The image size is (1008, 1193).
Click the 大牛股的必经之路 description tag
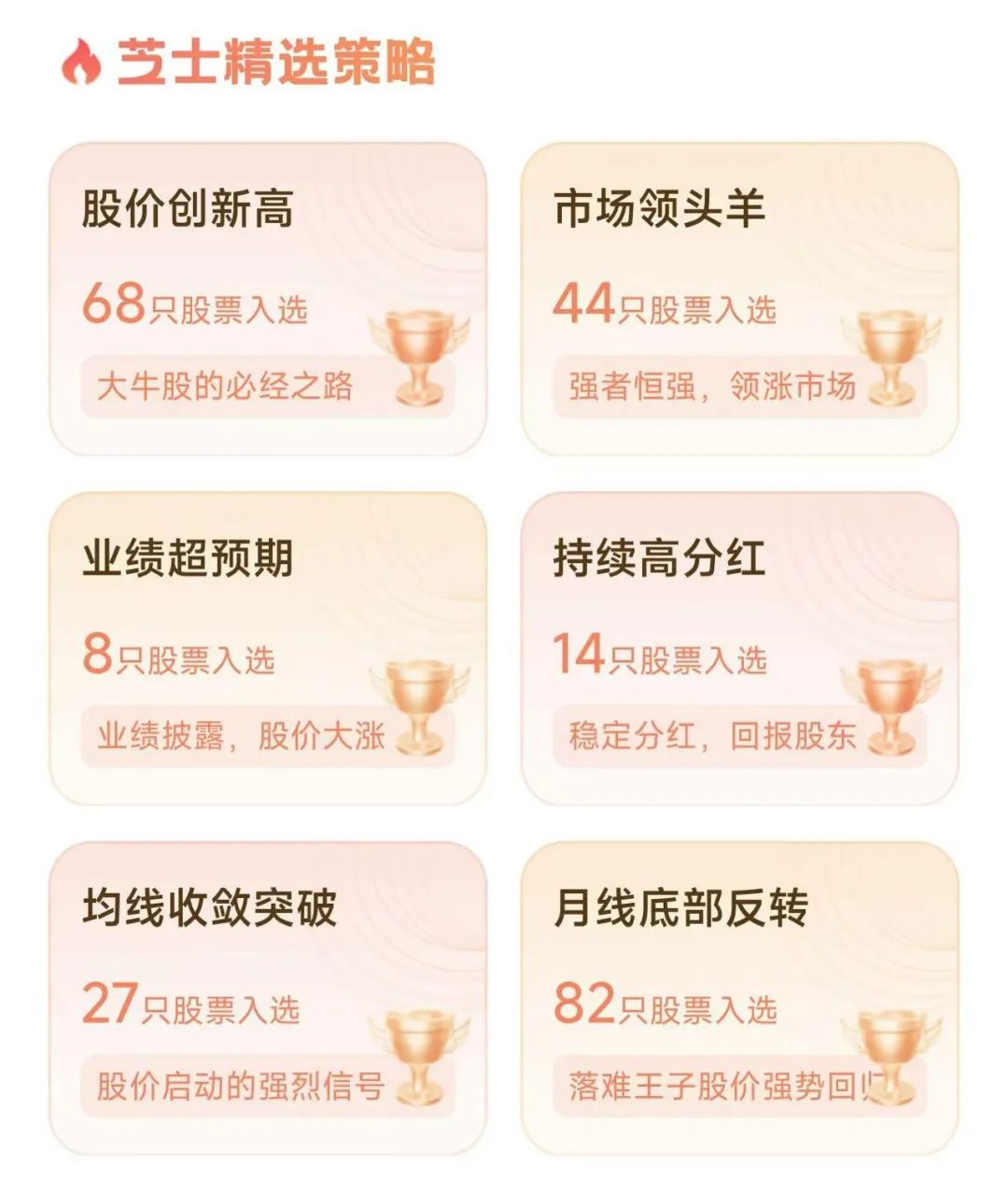pyautogui.click(x=227, y=385)
